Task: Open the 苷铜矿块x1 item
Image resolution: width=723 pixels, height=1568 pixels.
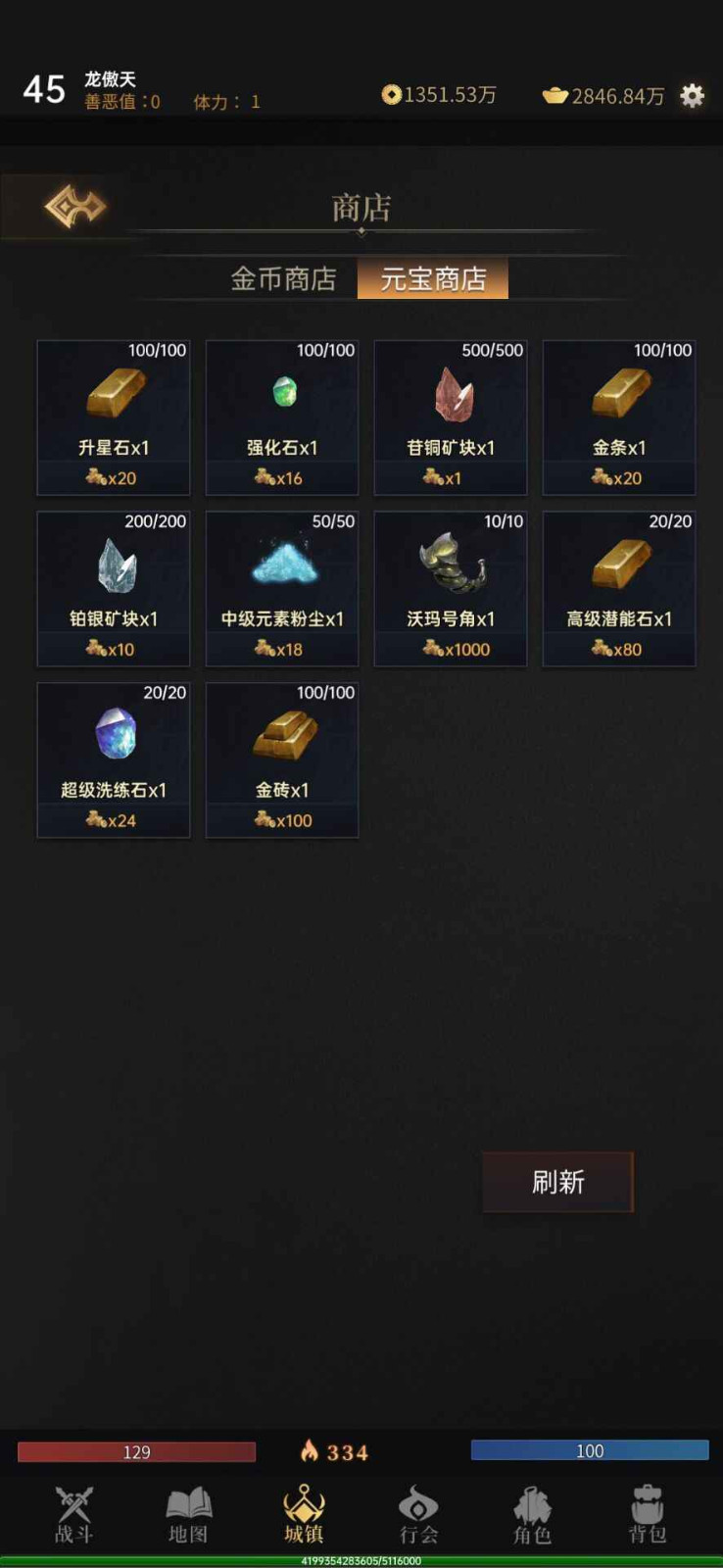Action: [x=451, y=417]
